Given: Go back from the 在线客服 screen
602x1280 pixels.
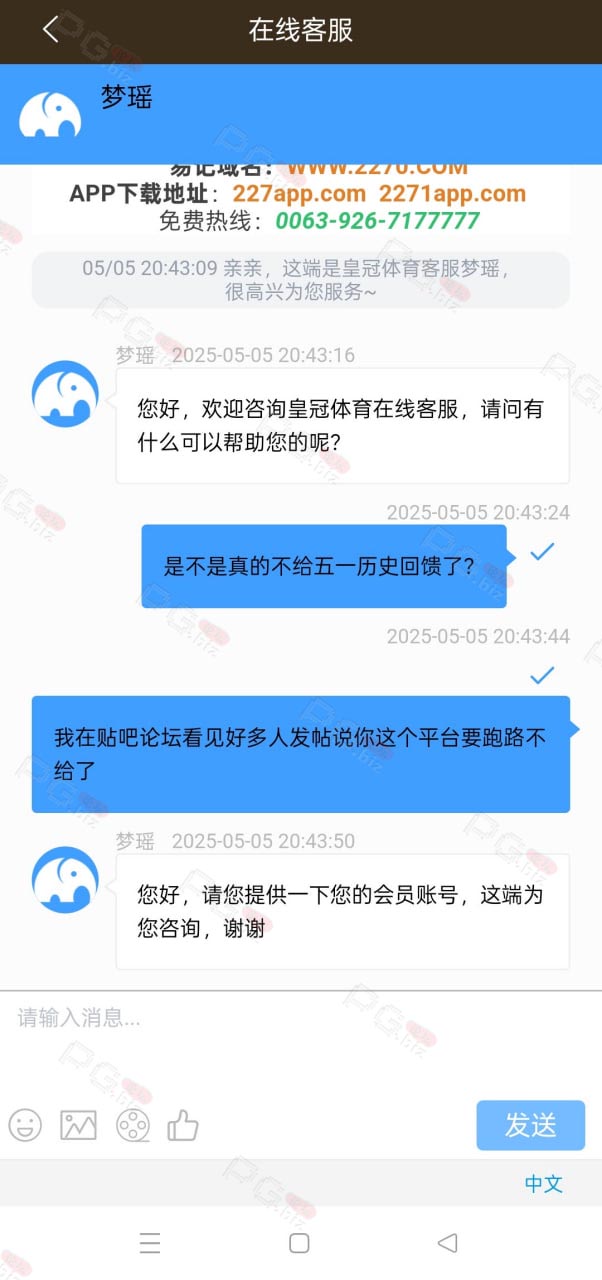Looking at the screenshot, I should tap(51, 30).
